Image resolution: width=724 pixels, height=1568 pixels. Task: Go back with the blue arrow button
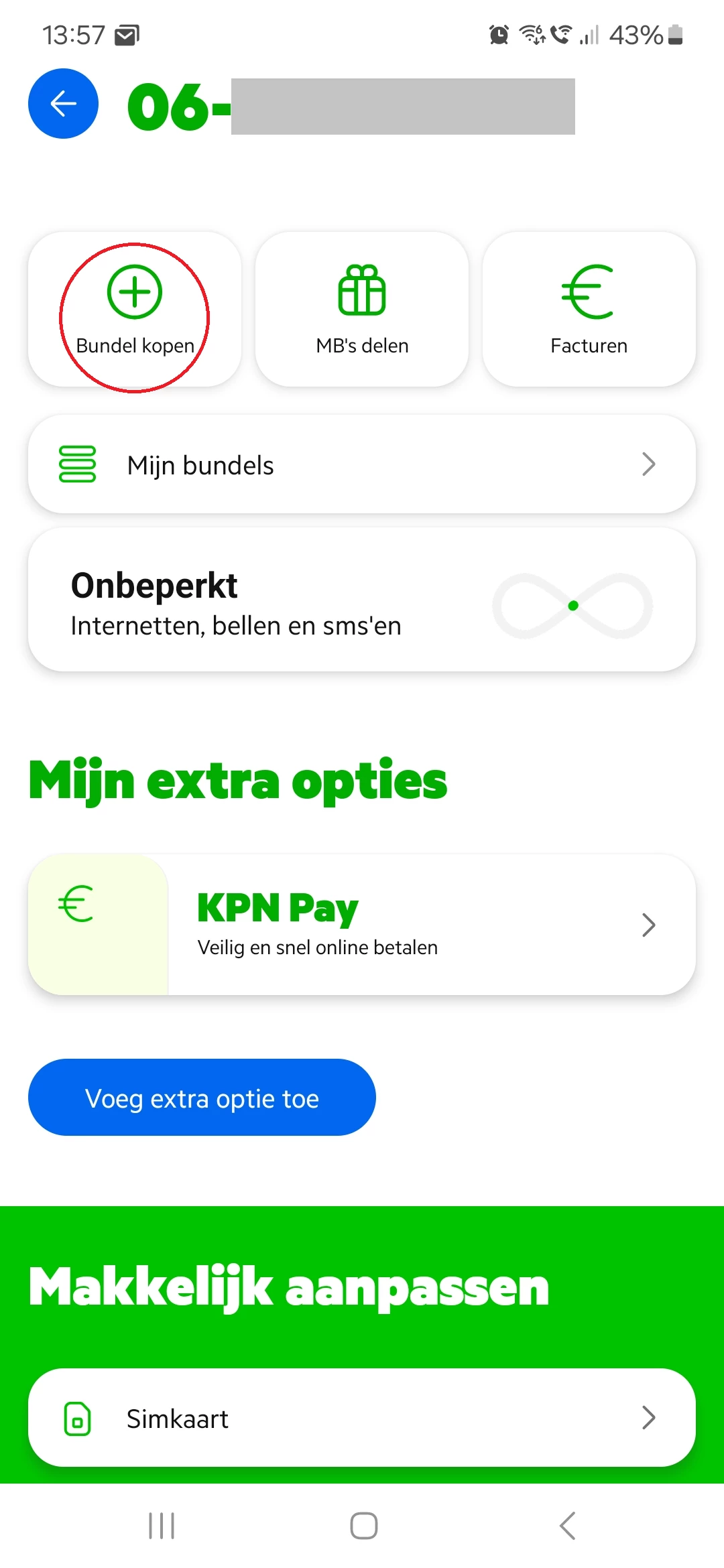point(63,104)
